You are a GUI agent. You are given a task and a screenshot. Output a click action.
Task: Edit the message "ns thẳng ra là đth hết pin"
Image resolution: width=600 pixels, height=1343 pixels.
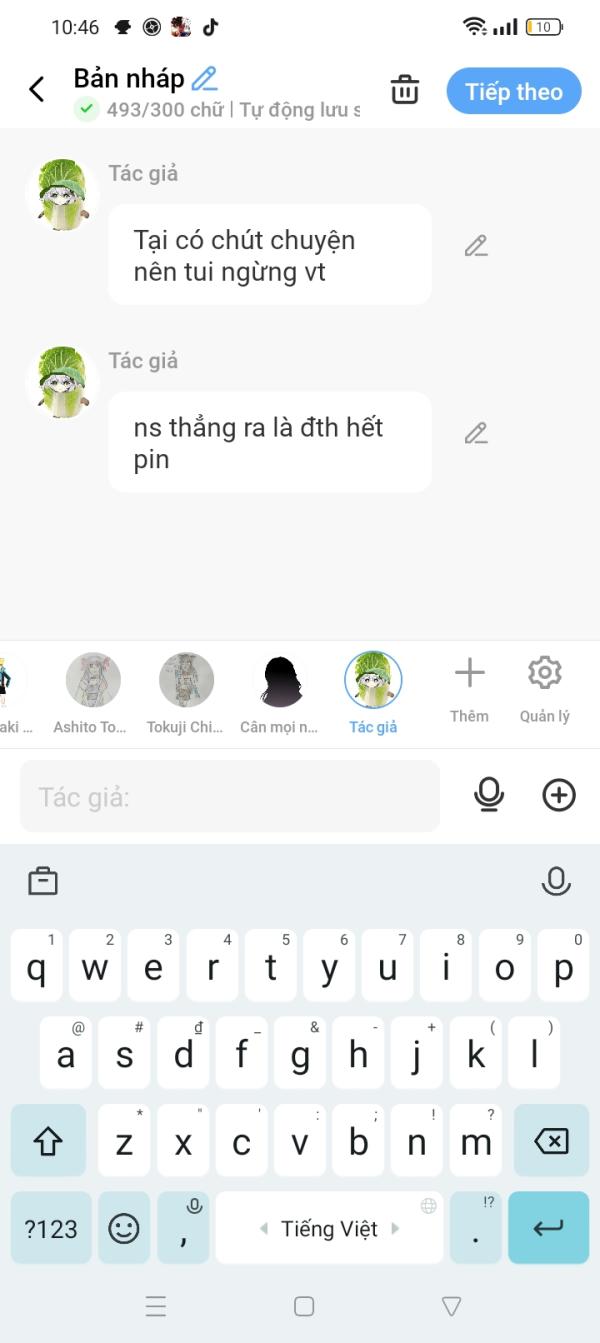point(476,433)
